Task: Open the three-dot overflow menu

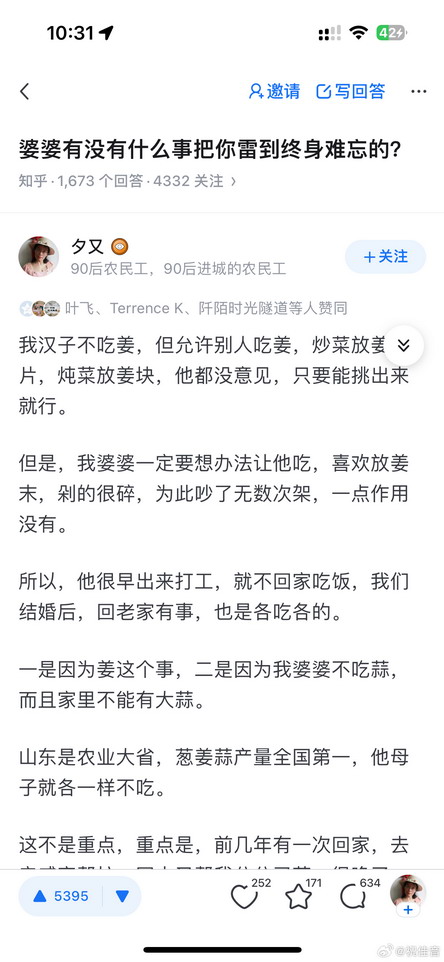Action: [419, 91]
